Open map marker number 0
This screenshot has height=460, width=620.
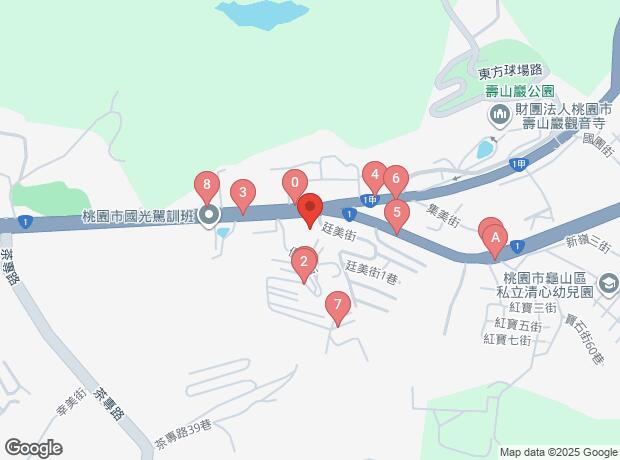point(295,184)
